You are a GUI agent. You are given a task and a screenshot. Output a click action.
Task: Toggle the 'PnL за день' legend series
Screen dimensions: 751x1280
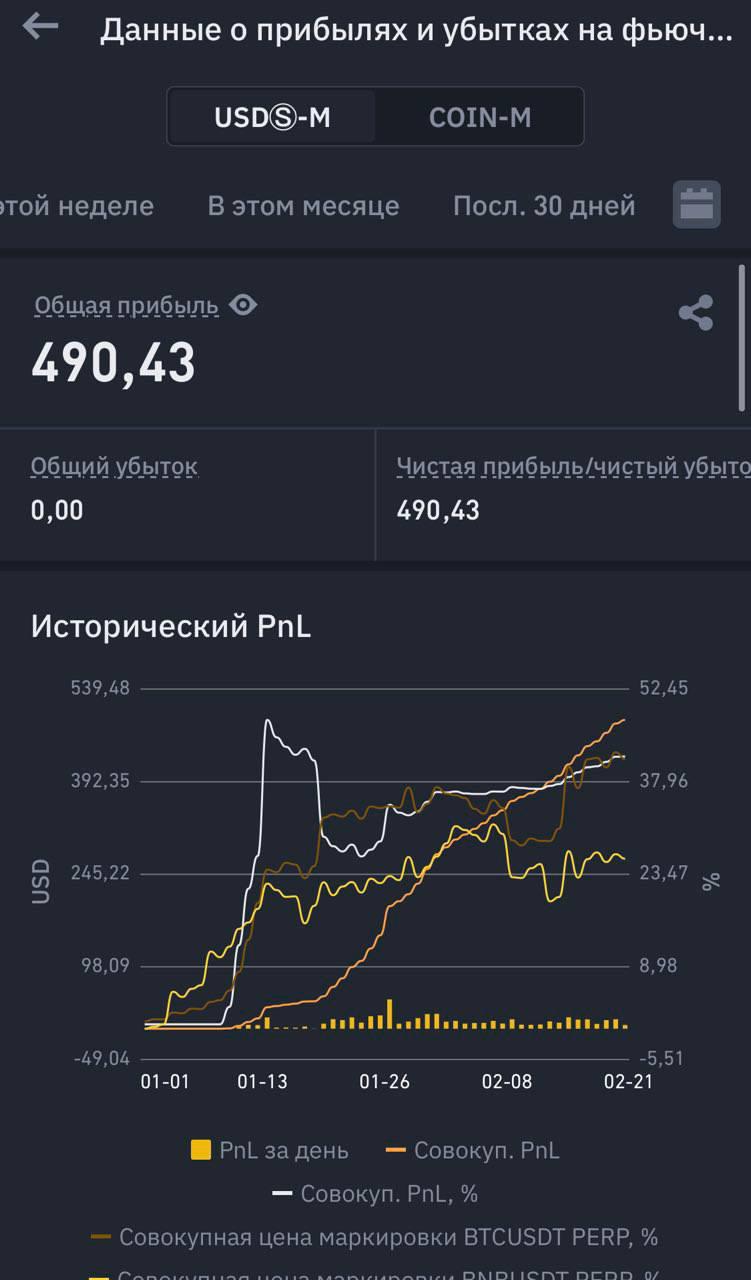pyautogui.click(x=269, y=1150)
